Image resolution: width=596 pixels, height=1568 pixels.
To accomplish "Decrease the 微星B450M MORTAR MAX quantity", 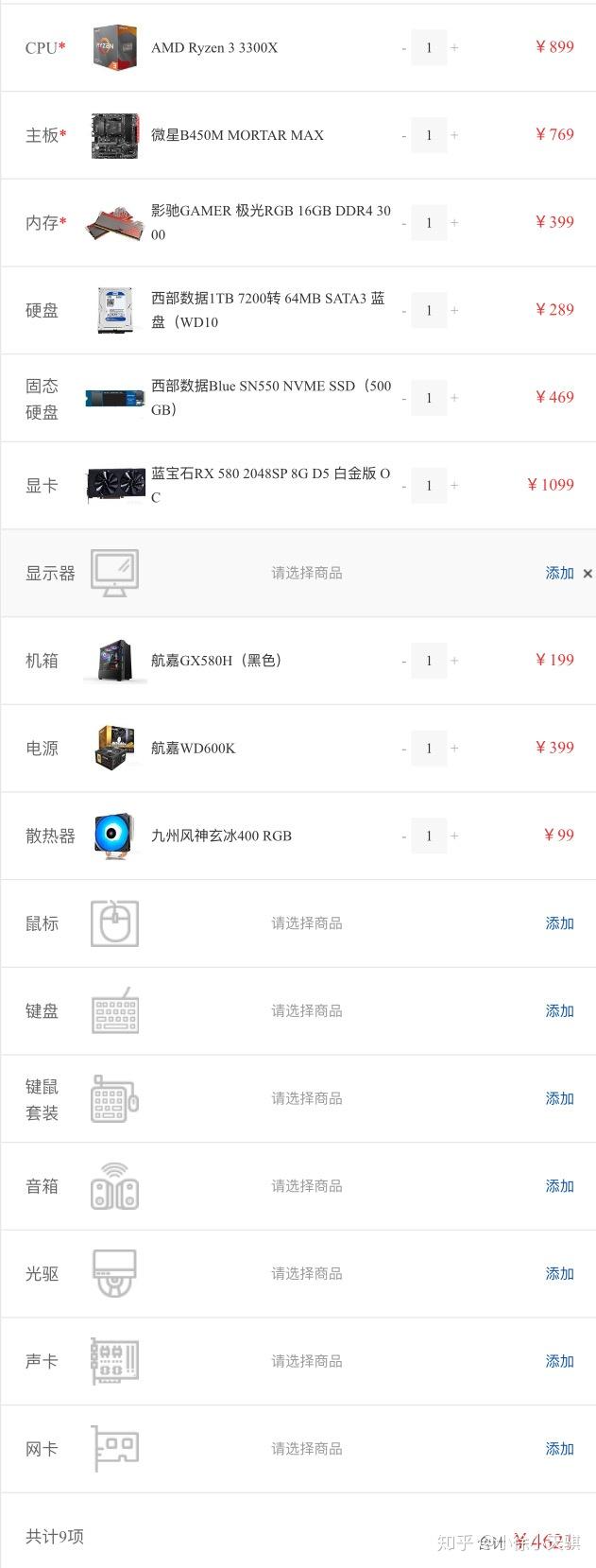I will 404,136.
